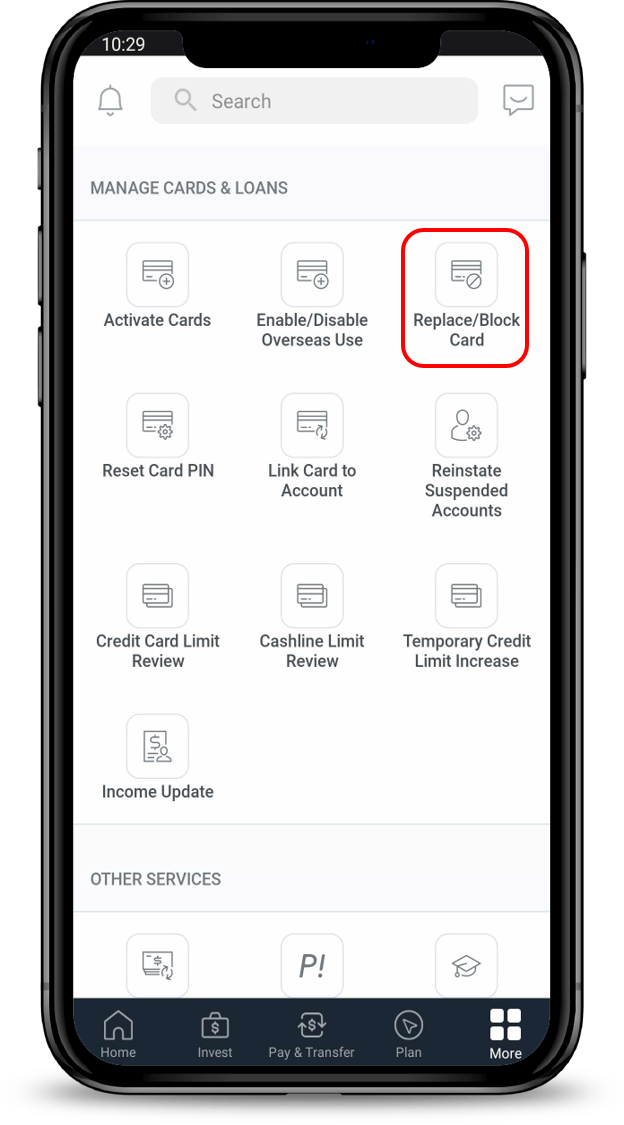Switch to the Invest tab

pos(214,1034)
